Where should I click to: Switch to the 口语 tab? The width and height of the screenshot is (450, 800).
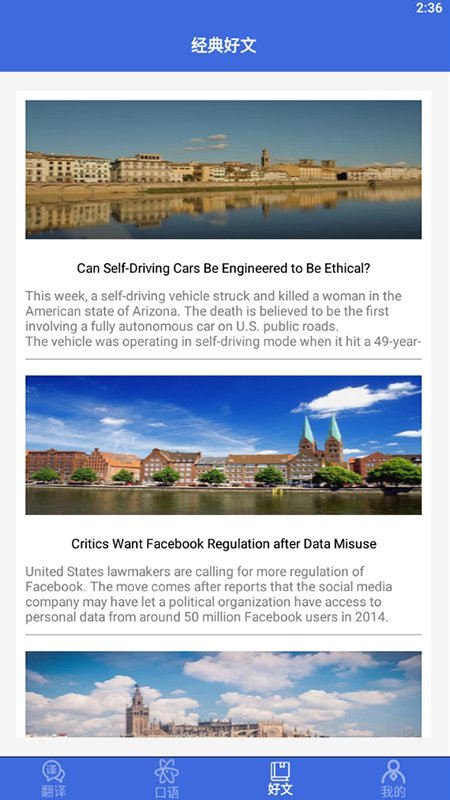[167, 779]
